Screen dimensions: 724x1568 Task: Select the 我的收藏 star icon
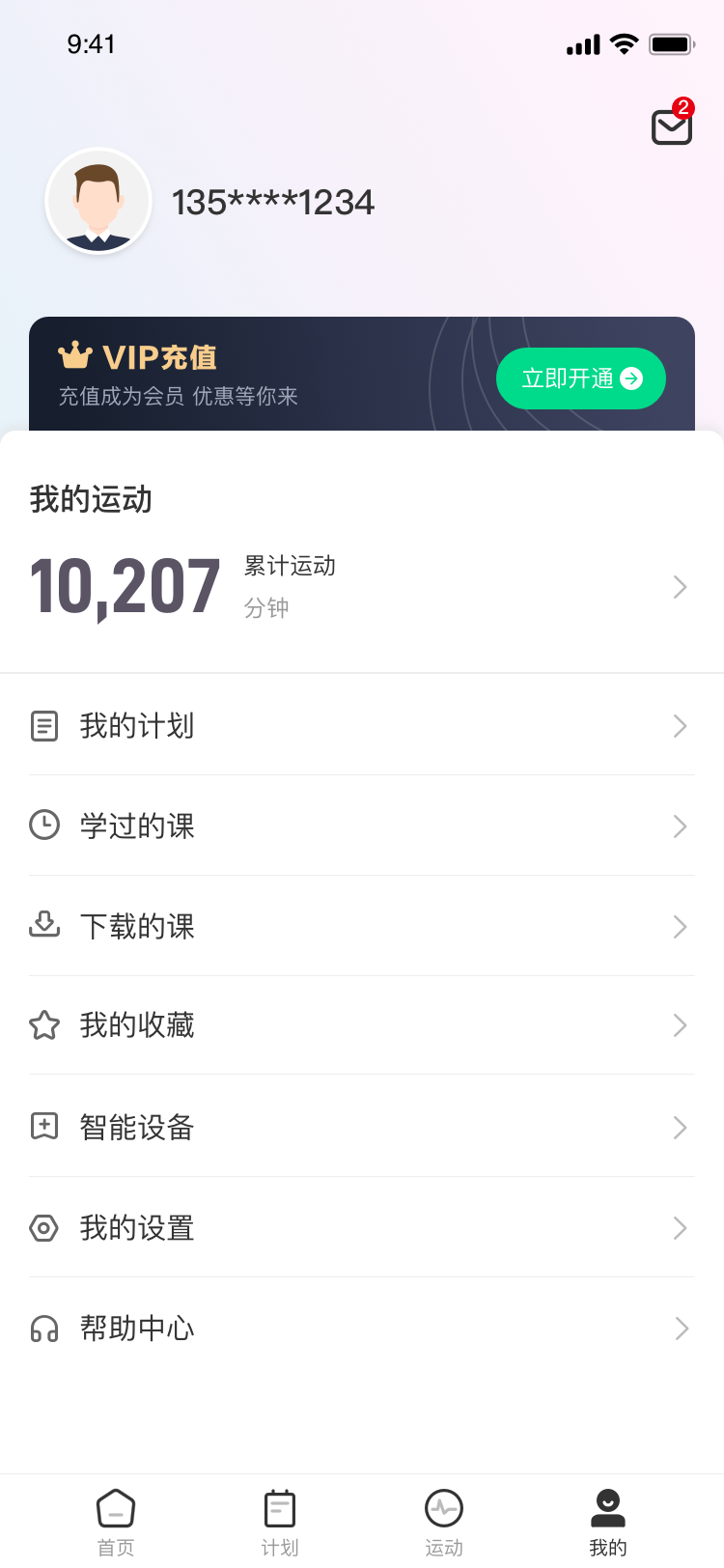[x=44, y=1026]
